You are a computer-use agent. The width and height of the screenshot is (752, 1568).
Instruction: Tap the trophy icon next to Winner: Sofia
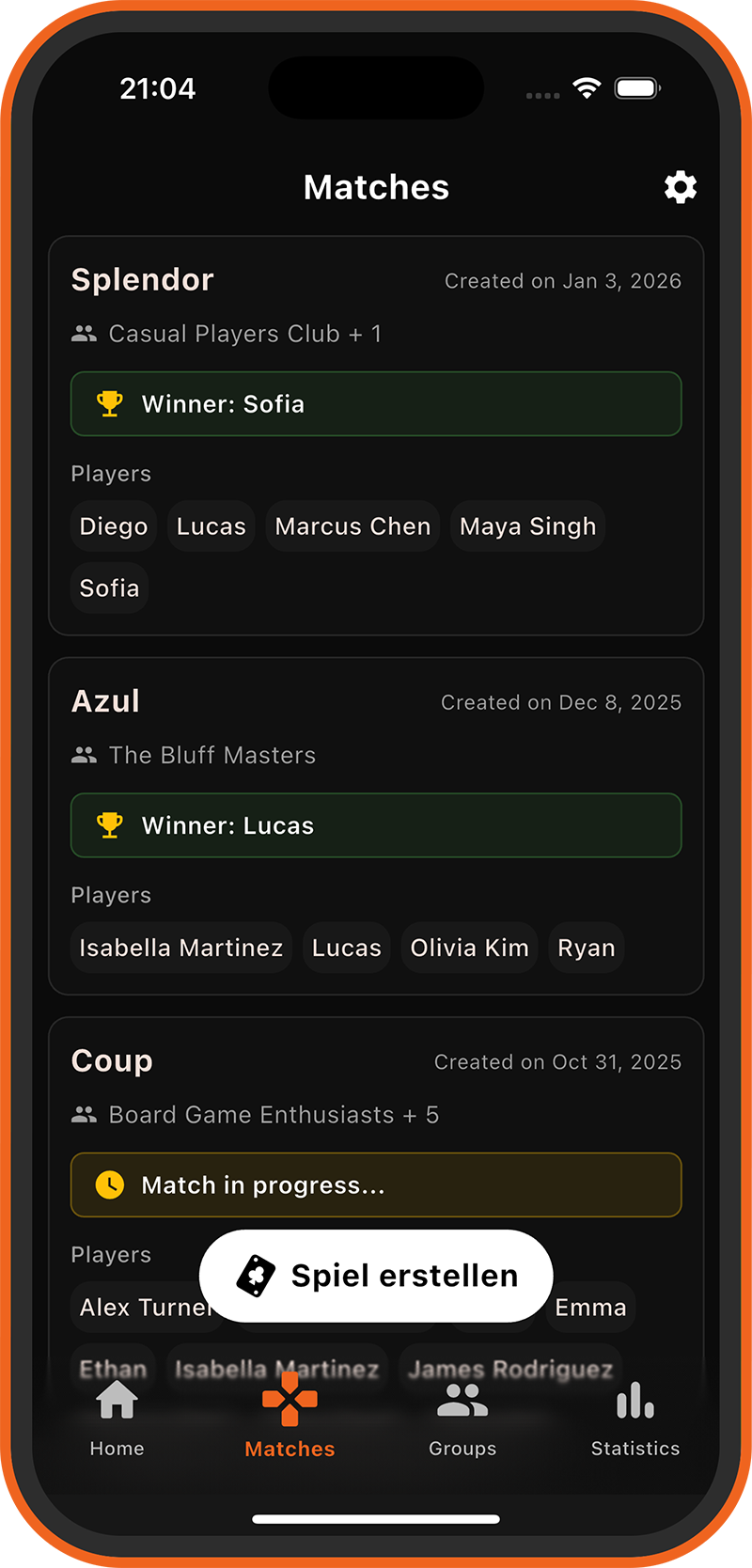110,403
